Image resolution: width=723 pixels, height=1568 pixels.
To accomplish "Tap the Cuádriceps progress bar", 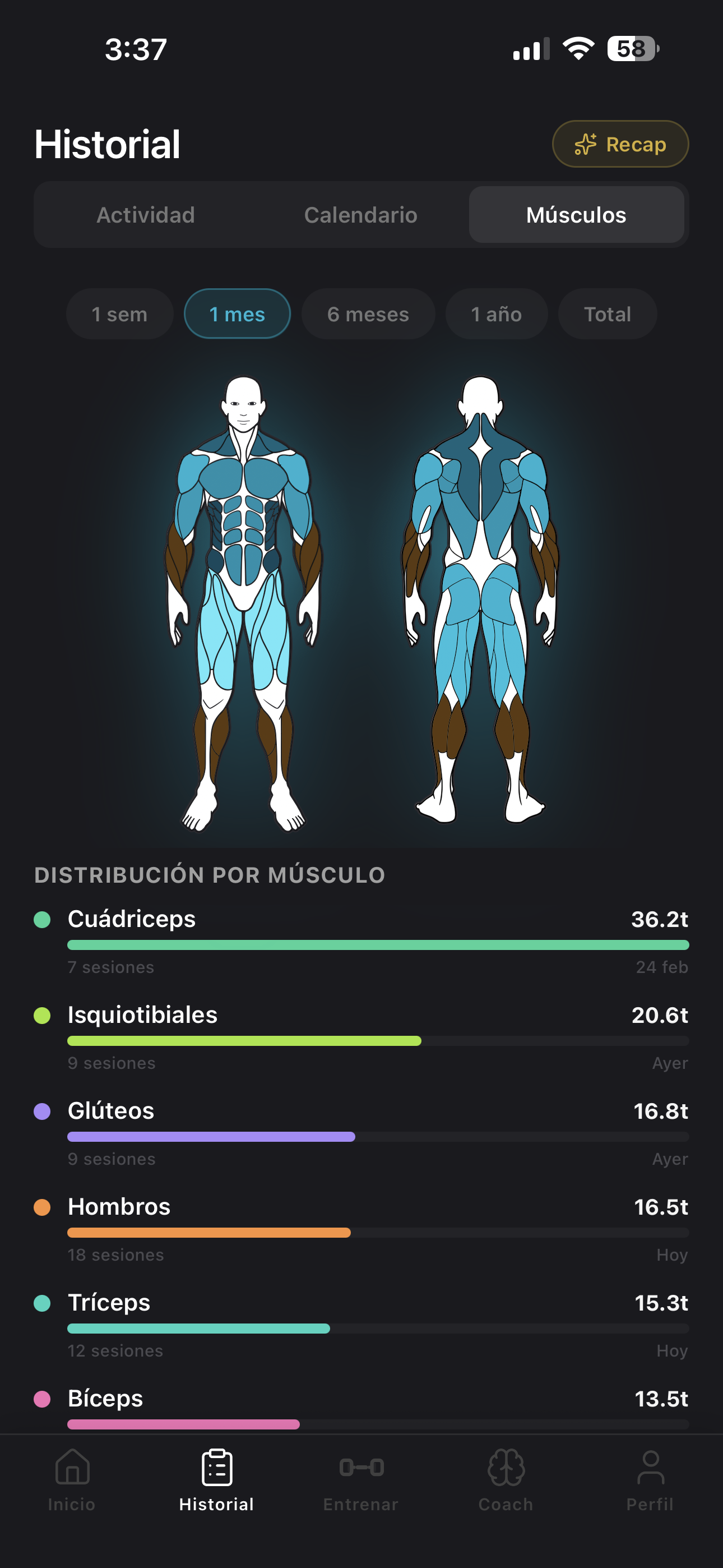I will coord(377,944).
